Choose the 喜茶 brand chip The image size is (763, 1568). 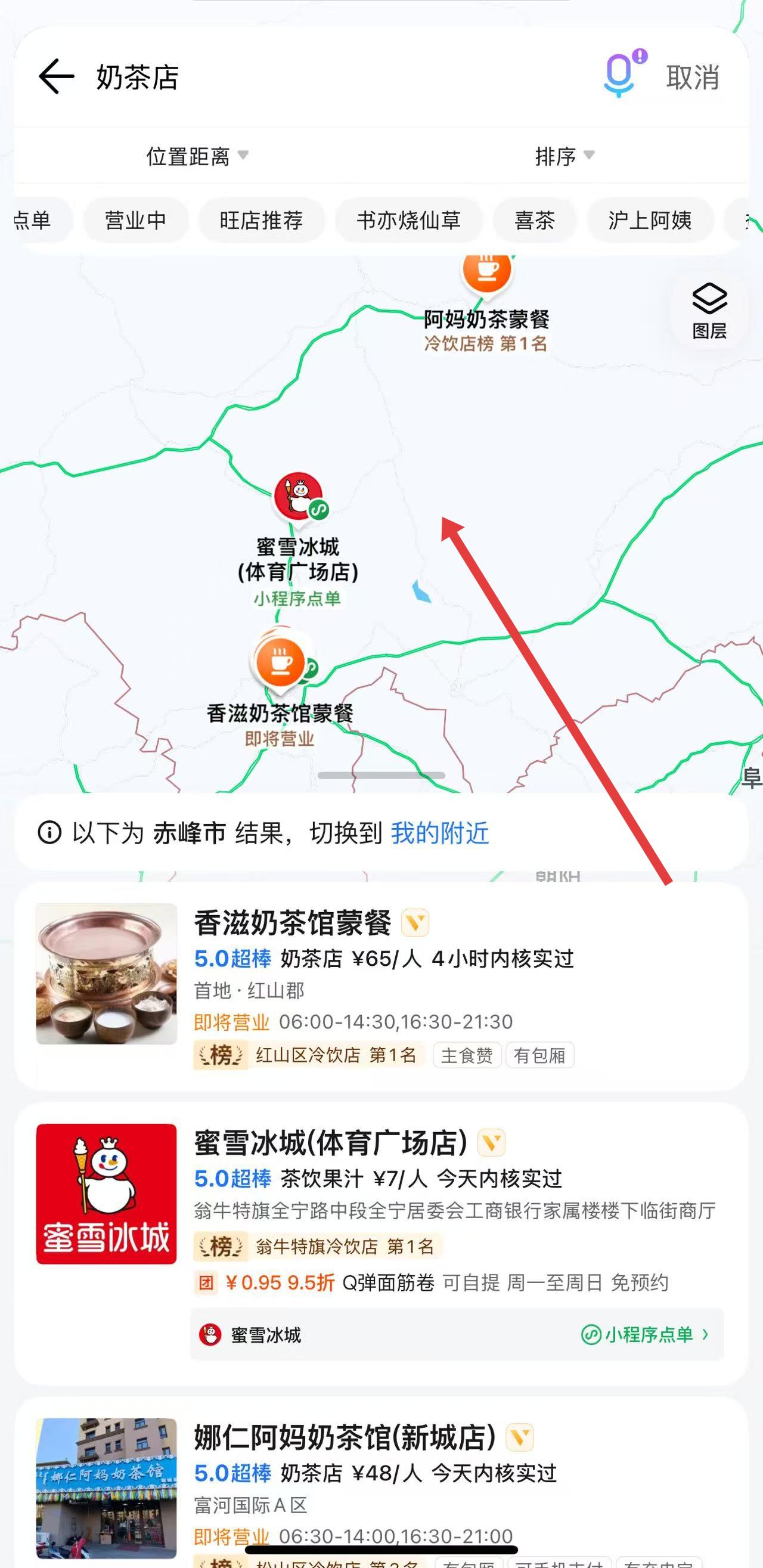(534, 221)
